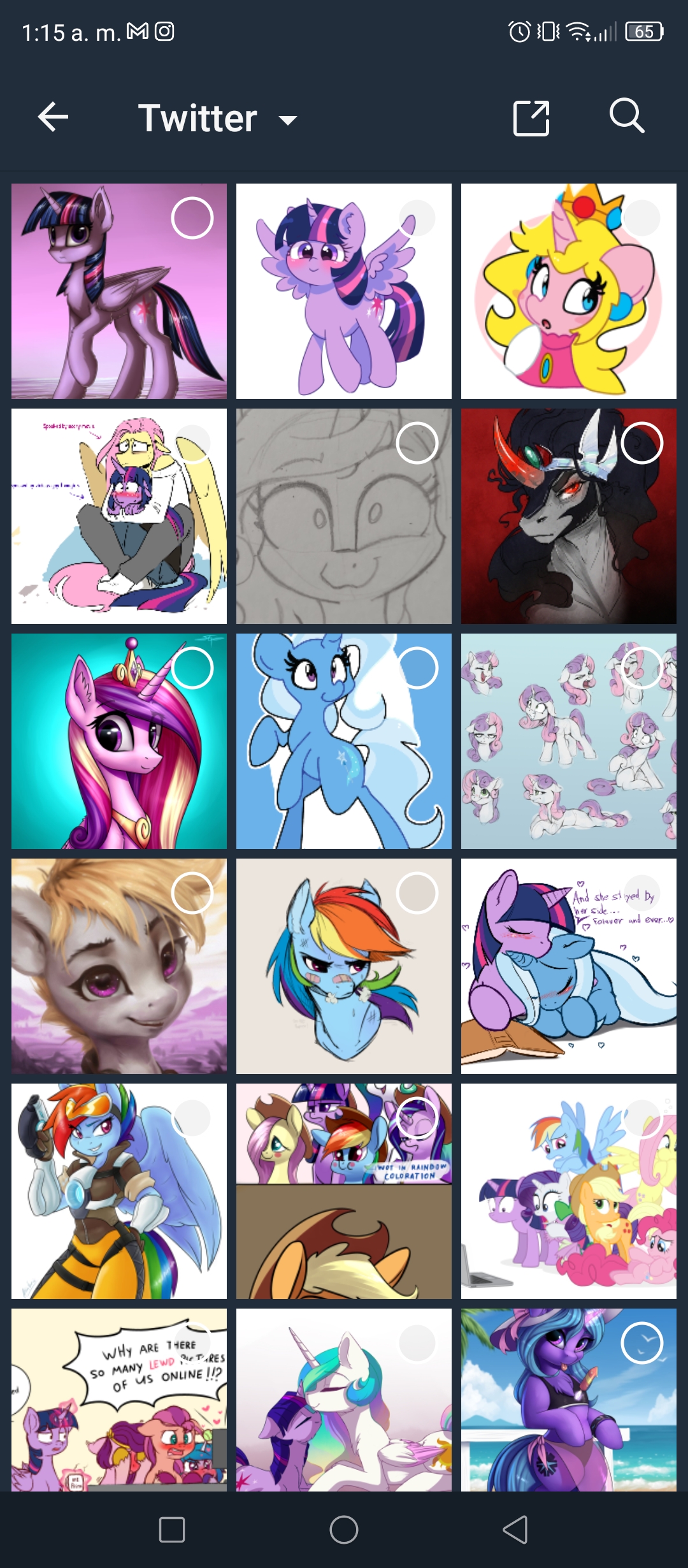Open the Tracer-costume Rainbow Dash picture
This screenshot has height=1568, width=688.
(x=119, y=1191)
